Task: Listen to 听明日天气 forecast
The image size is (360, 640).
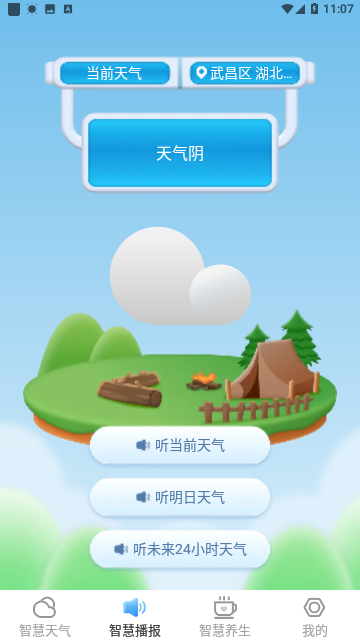Action: pos(180,497)
